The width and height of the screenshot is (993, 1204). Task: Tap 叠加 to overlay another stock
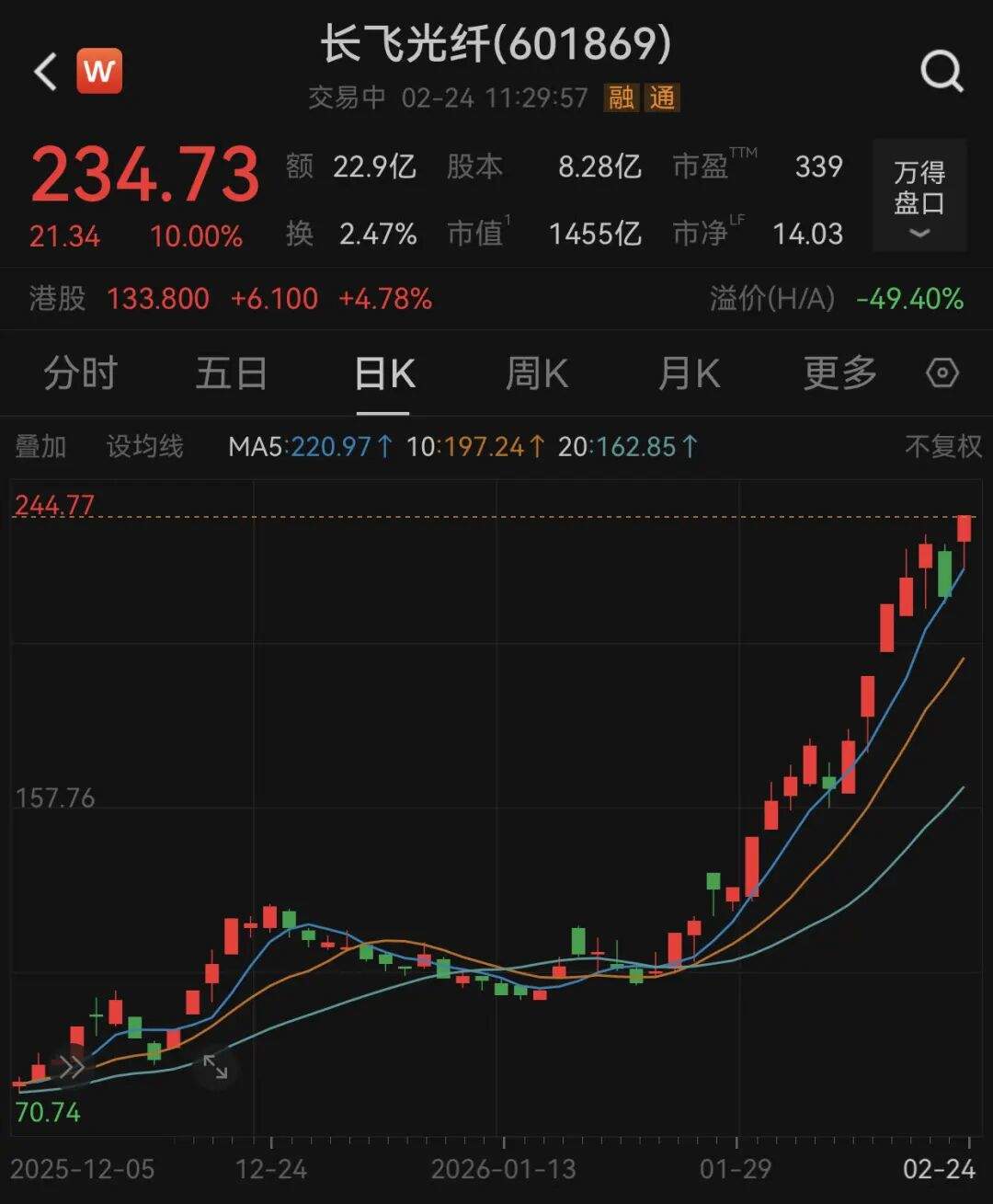point(40,447)
